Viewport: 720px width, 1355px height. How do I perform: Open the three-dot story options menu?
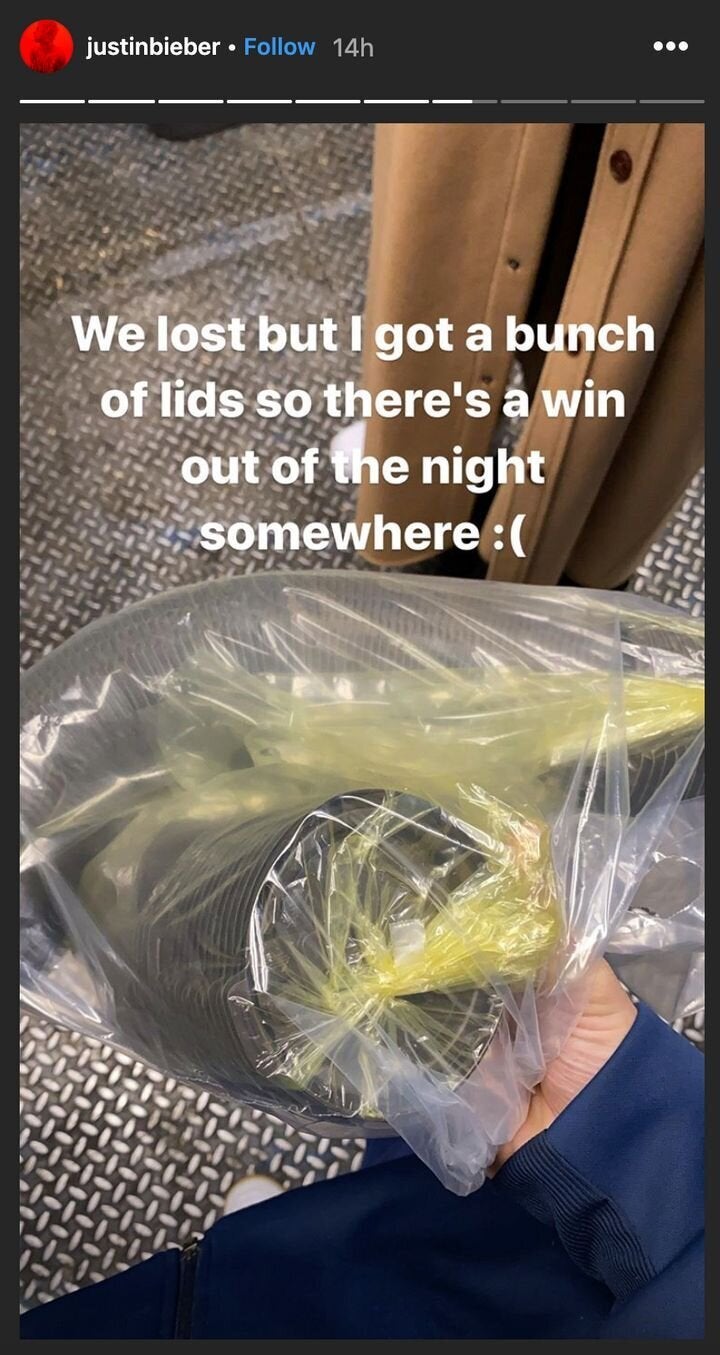click(670, 46)
